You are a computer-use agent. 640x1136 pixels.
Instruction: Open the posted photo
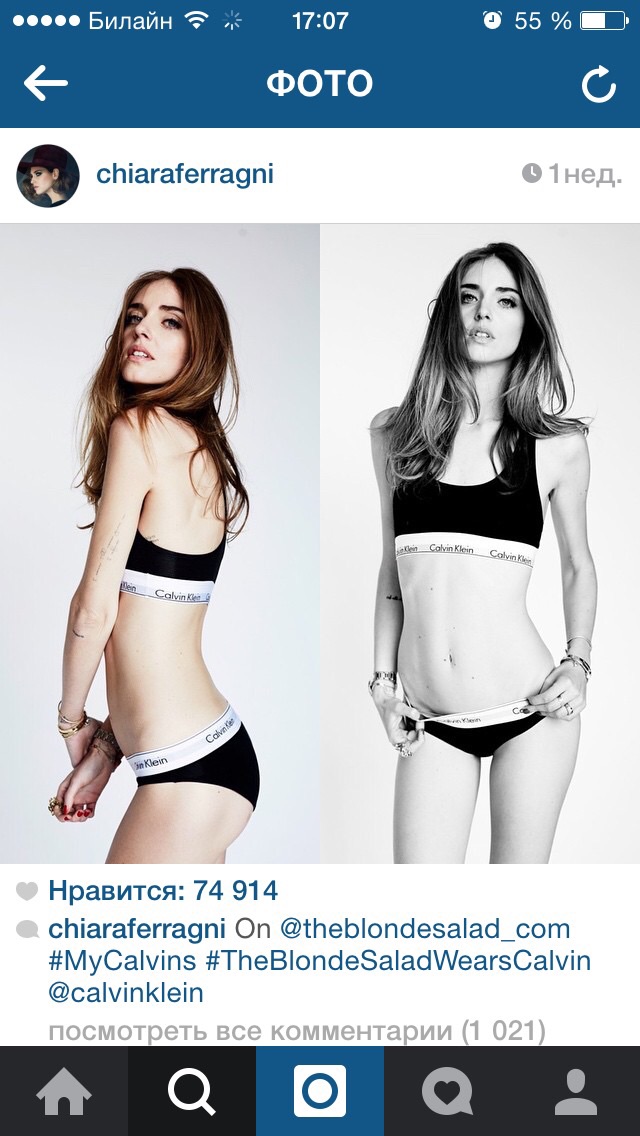(320, 544)
